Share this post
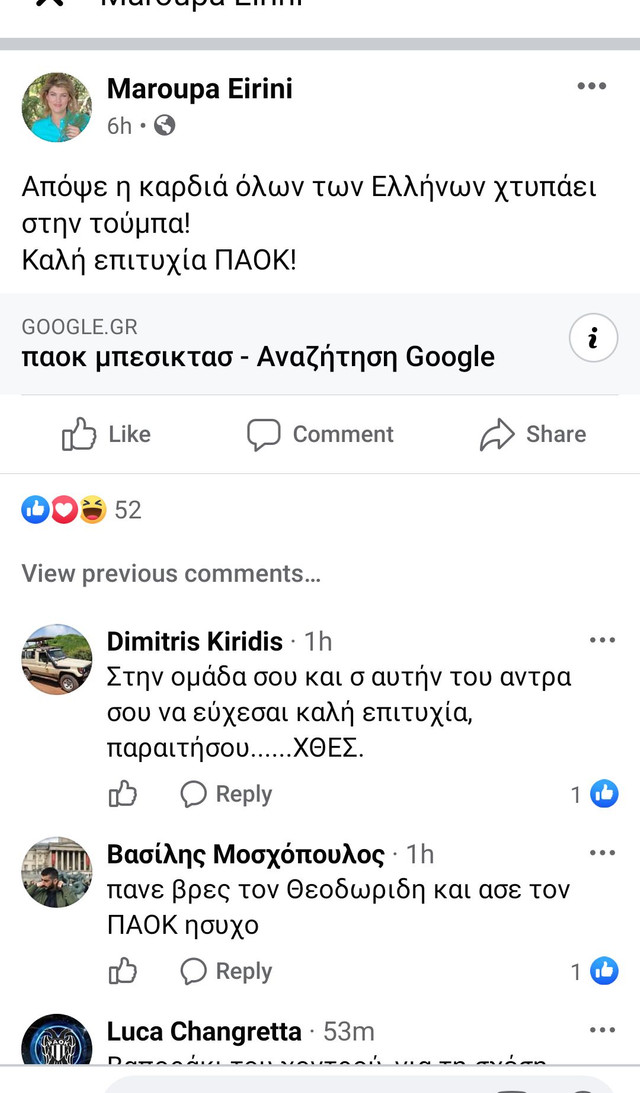The width and height of the screenshot is (640, 1093). [533, 434]
